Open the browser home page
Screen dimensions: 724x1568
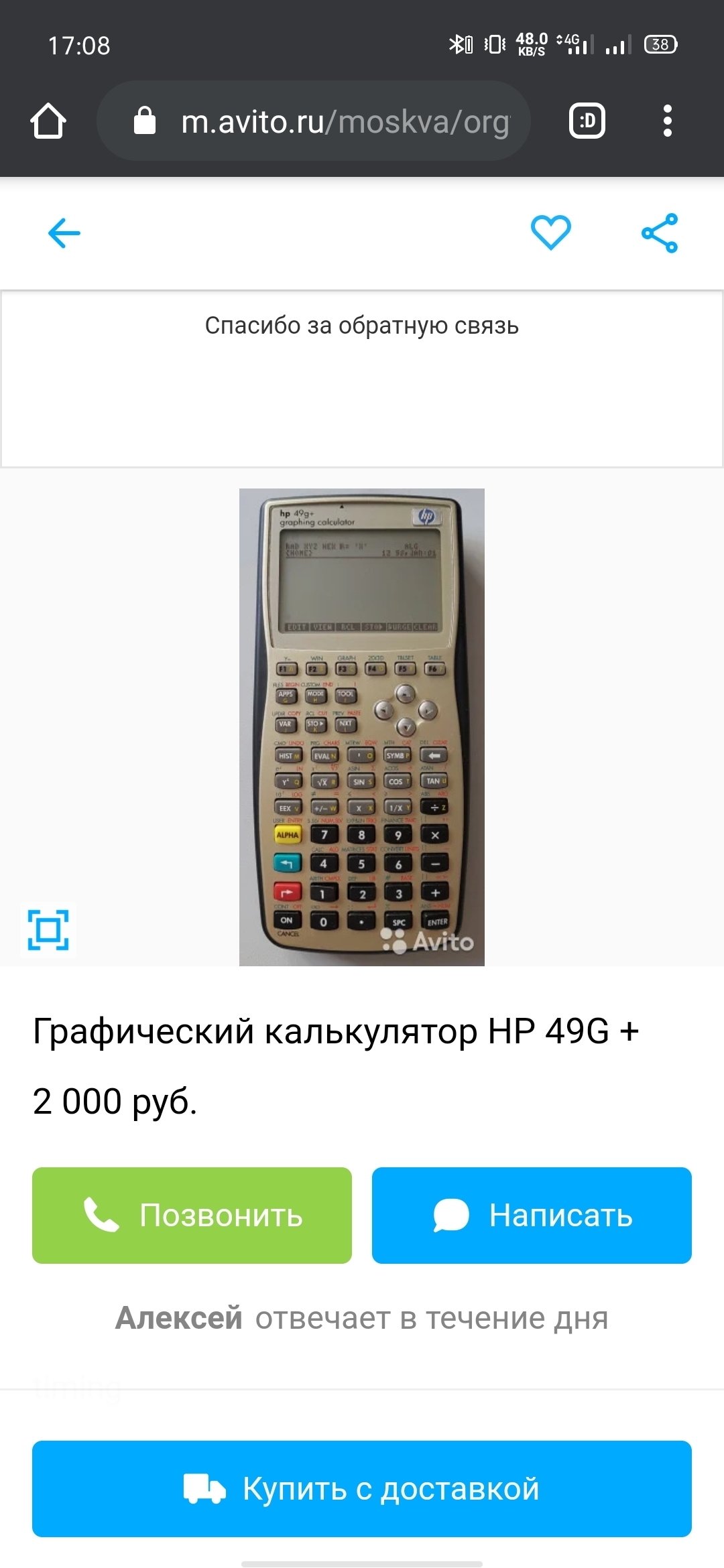(48, 121)
